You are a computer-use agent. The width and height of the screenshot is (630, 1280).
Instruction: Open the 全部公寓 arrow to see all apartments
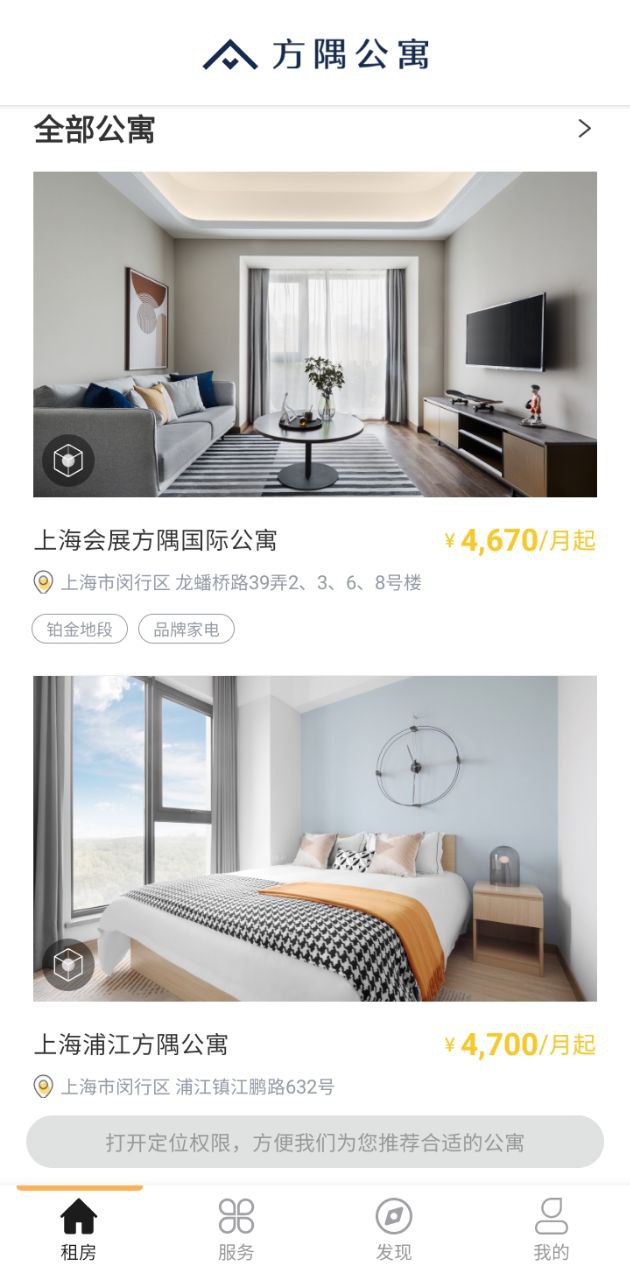pyautogui.click(x=585, y=129)
